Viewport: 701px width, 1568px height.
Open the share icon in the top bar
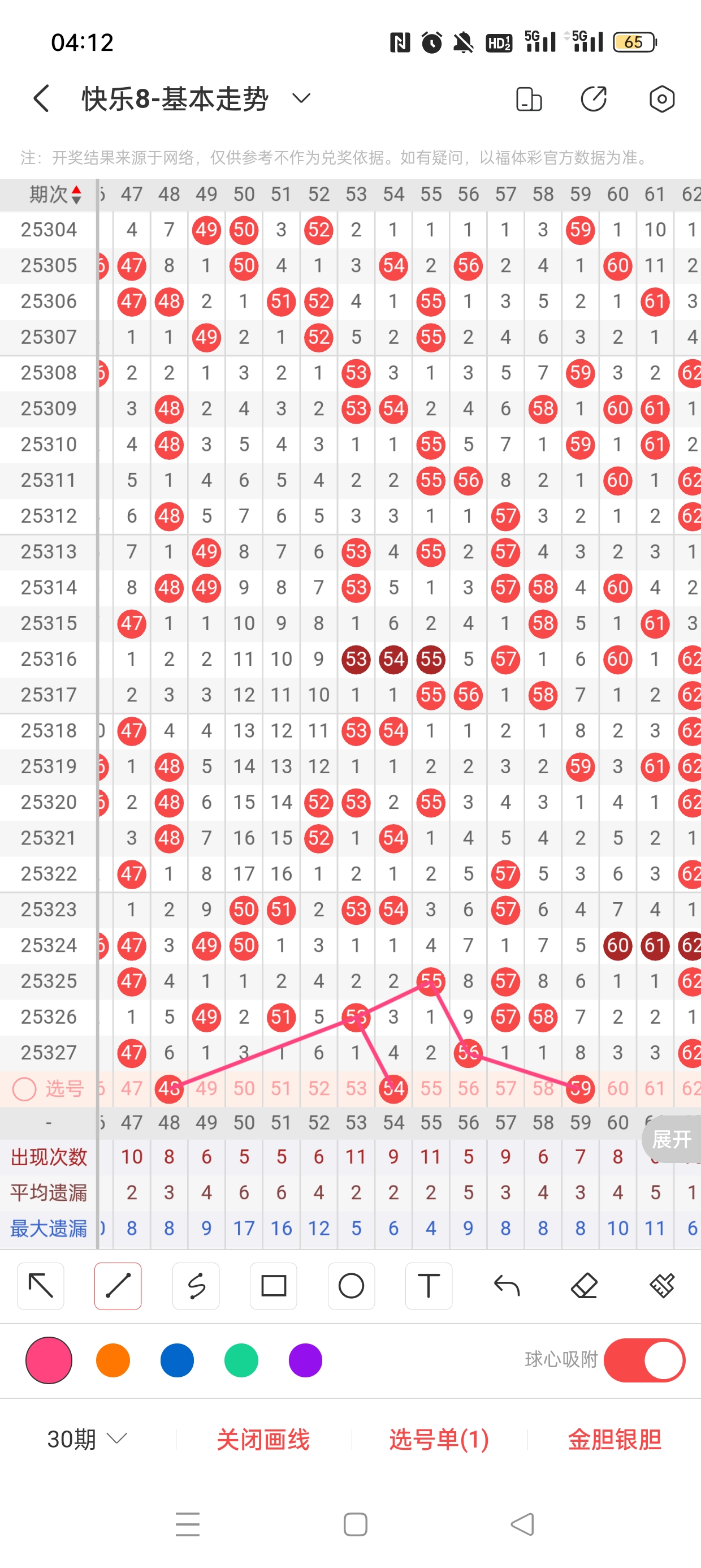point(593,98)
